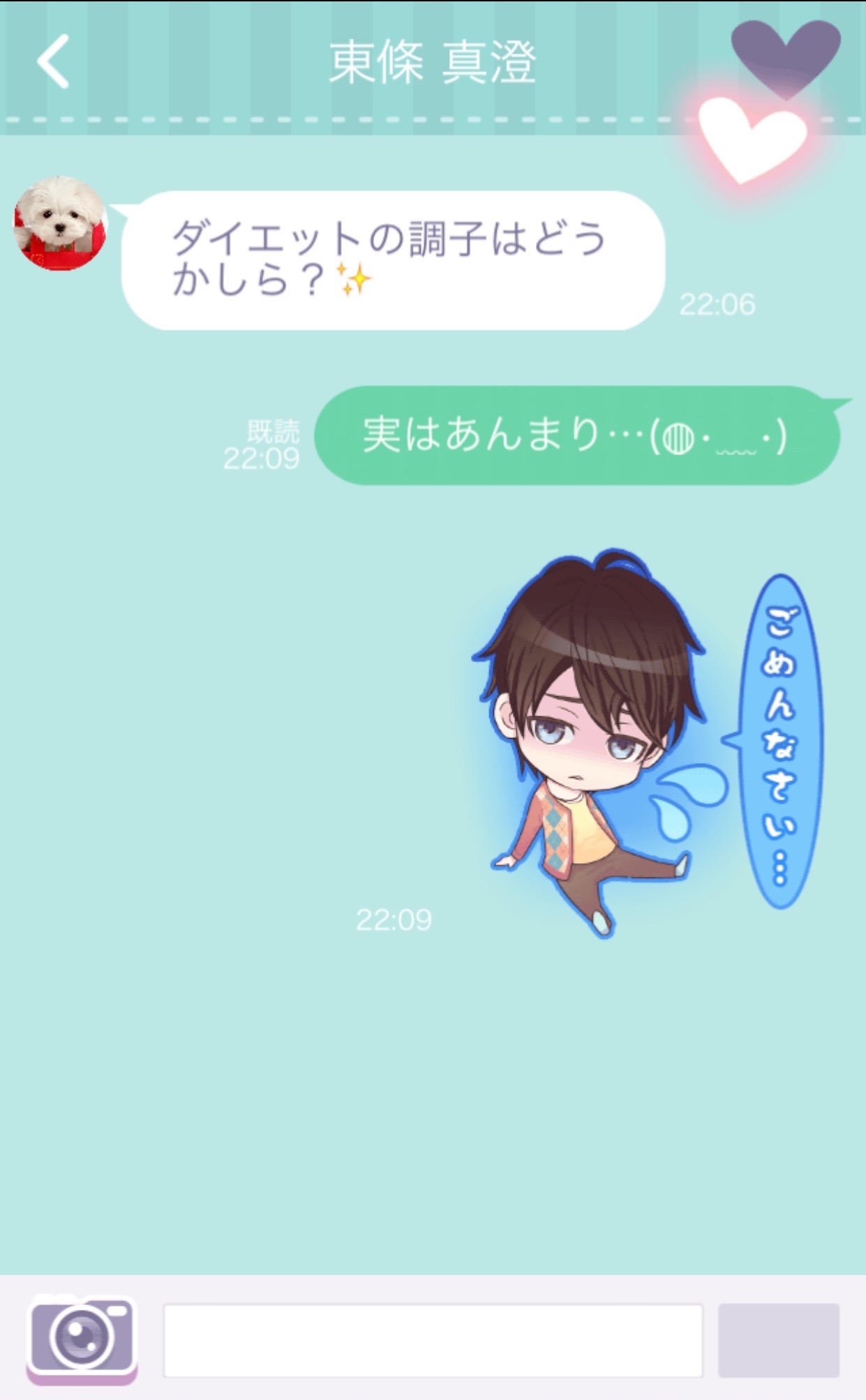Tap the send button beside the message field

tap(778, 1340)
